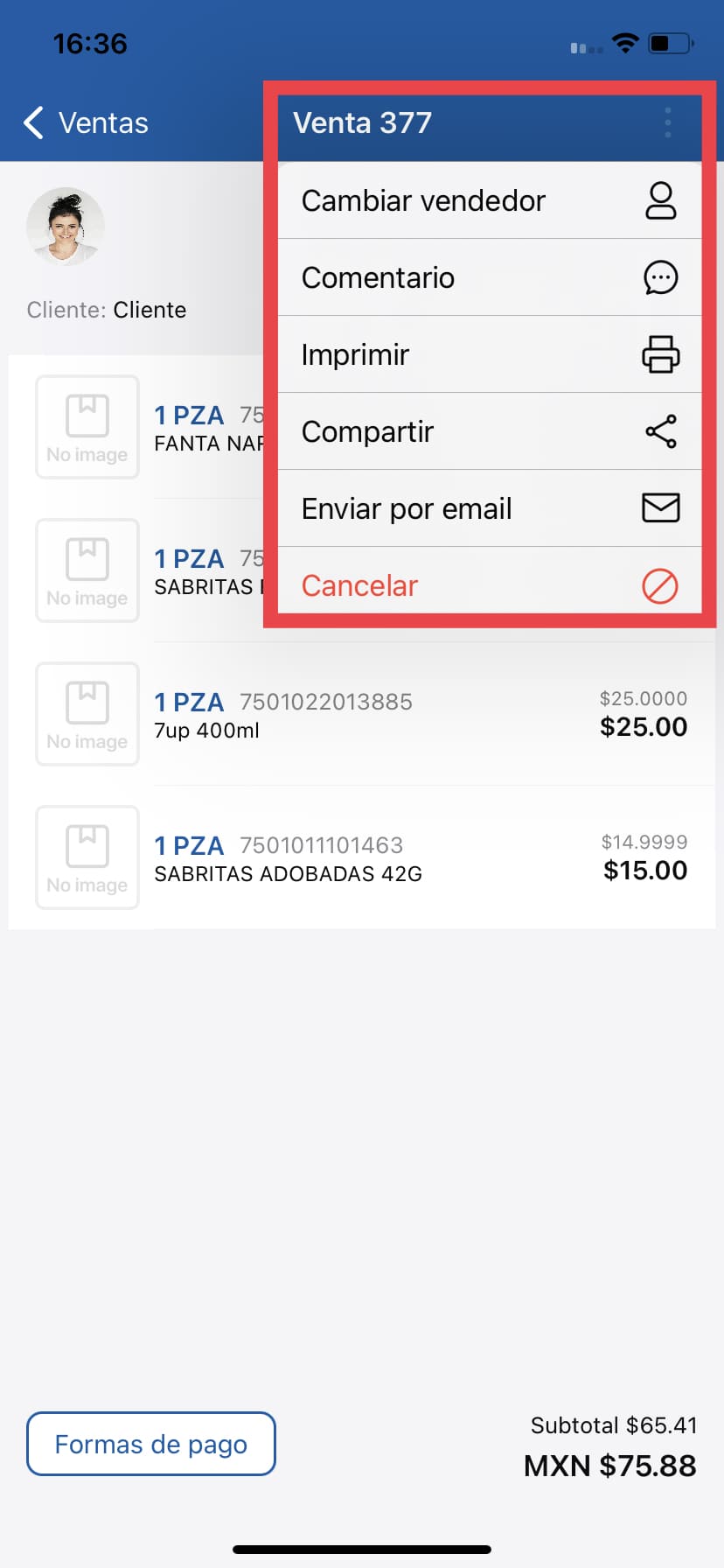
Task: Tap the three-dot overflow menu icon
Action: coord(668,123)
